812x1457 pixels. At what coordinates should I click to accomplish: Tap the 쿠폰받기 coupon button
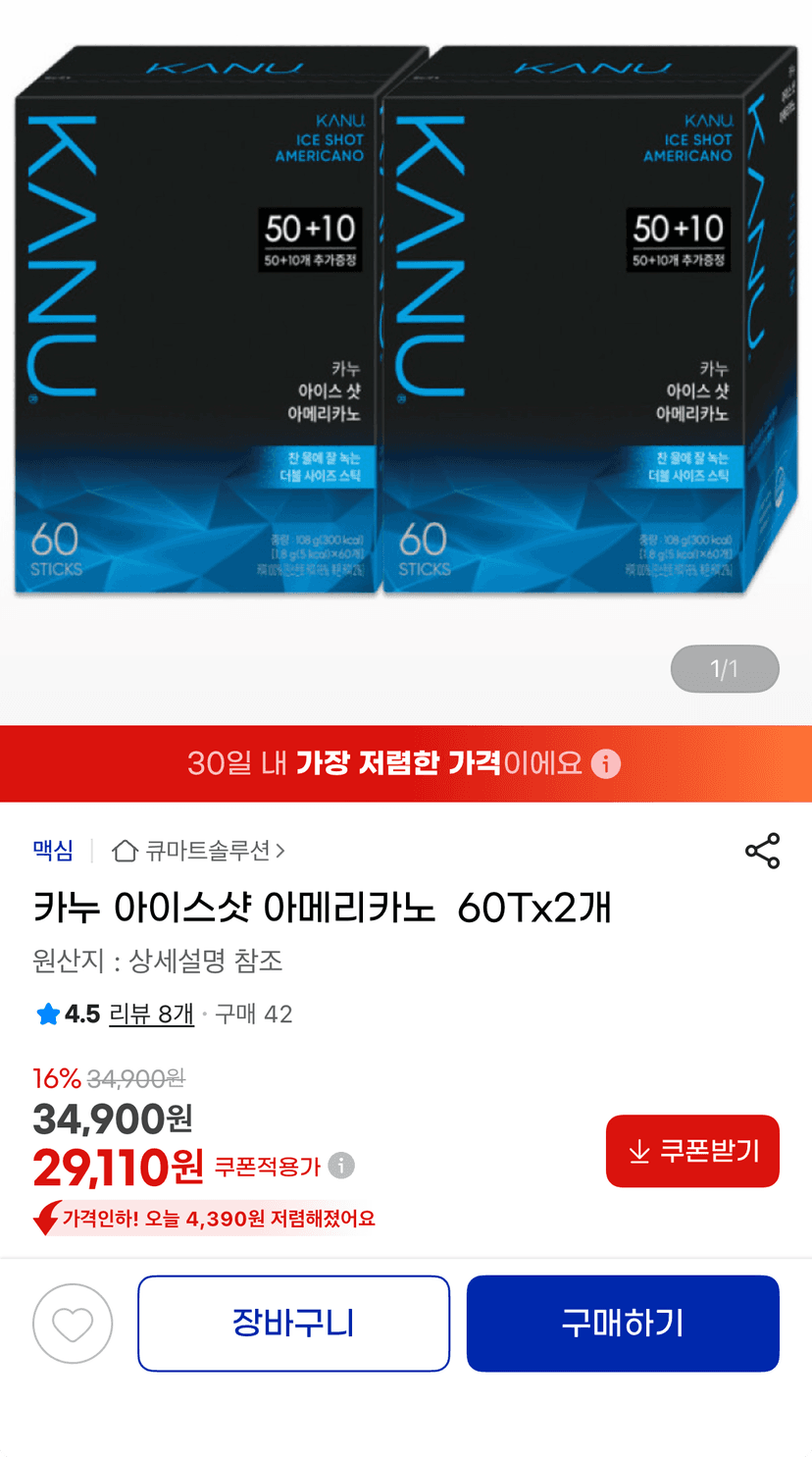692,1151
